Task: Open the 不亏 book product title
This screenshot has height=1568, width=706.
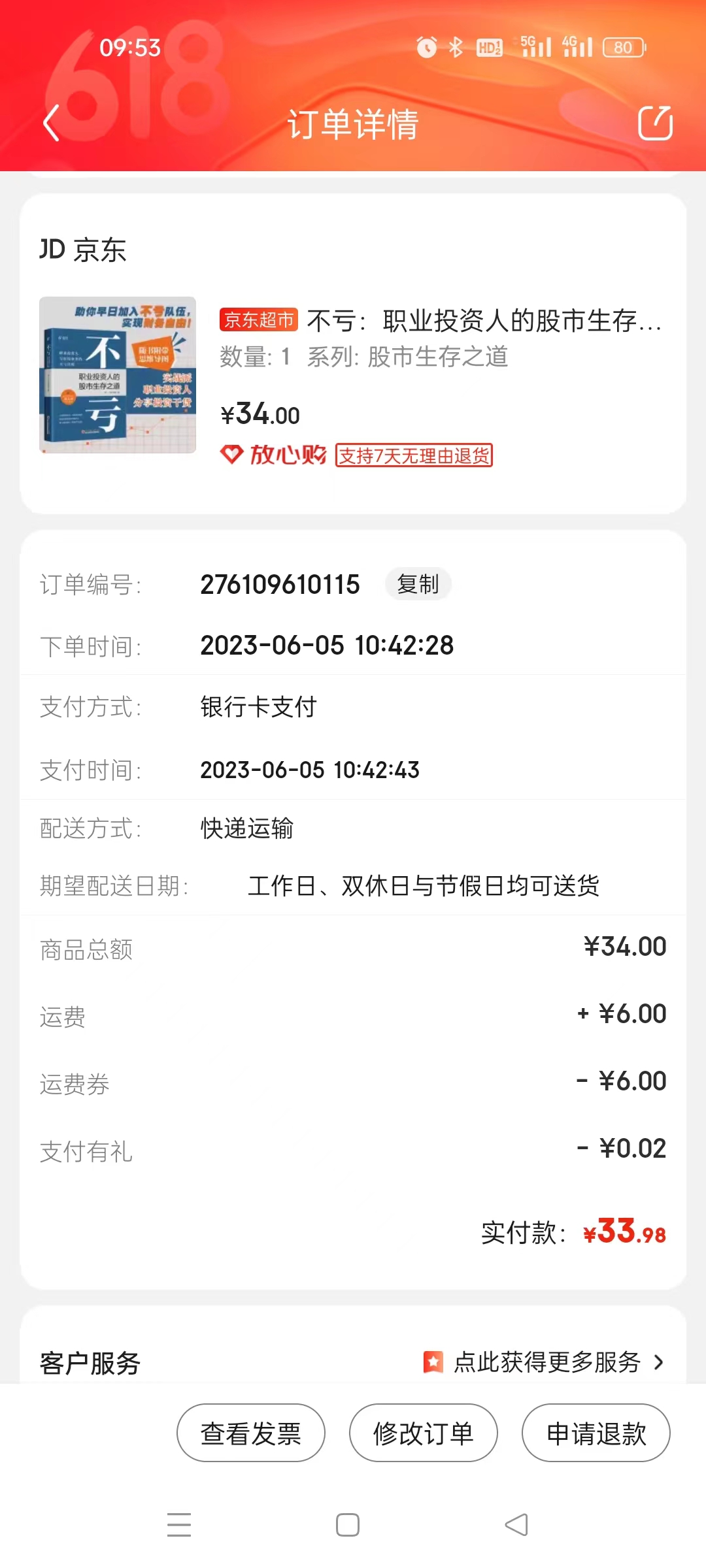Action: (x=484, y=321)
